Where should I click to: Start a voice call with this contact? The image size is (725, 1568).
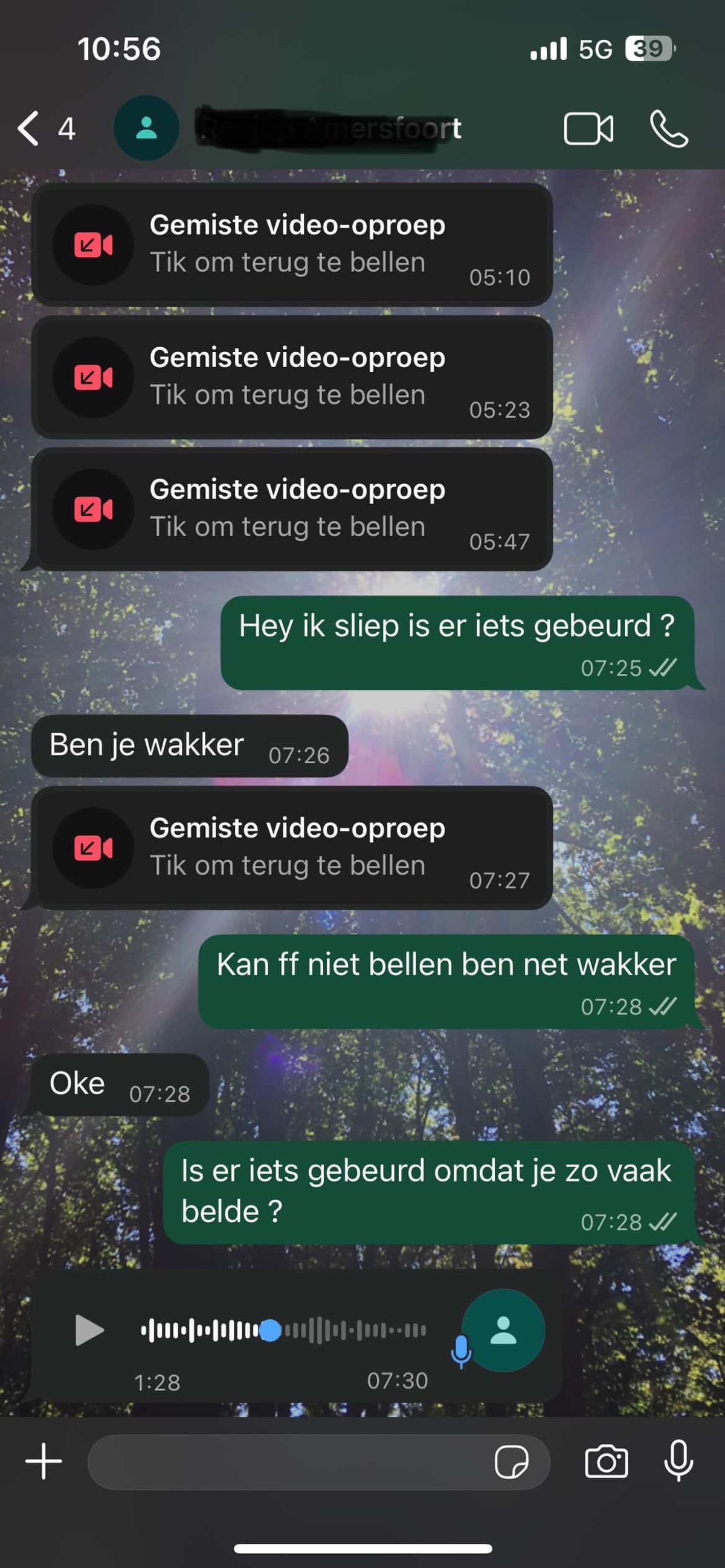(669, 129)
